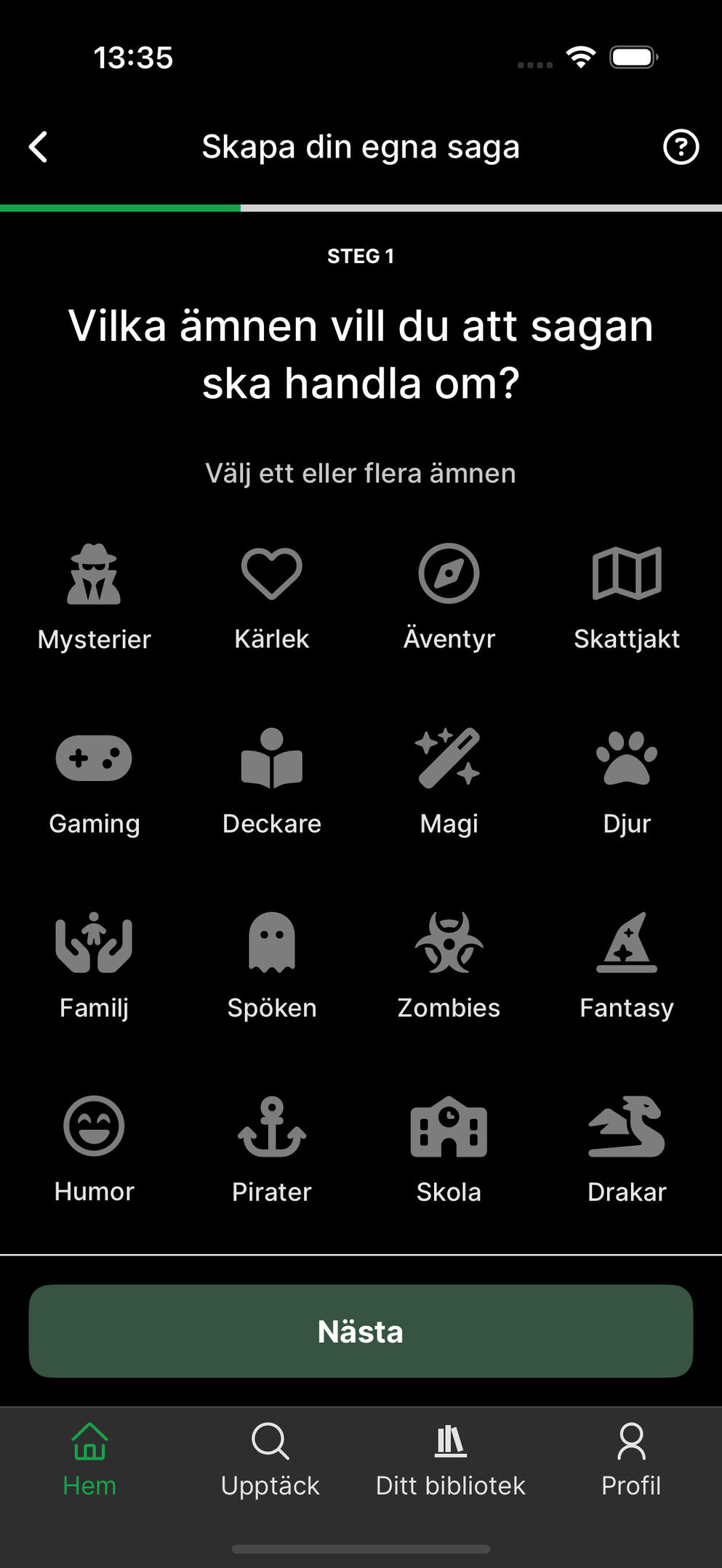Viewport: 722px width, 1568px height.
Task: Tap the Nästa button
Action: (x=361, y=1330)
